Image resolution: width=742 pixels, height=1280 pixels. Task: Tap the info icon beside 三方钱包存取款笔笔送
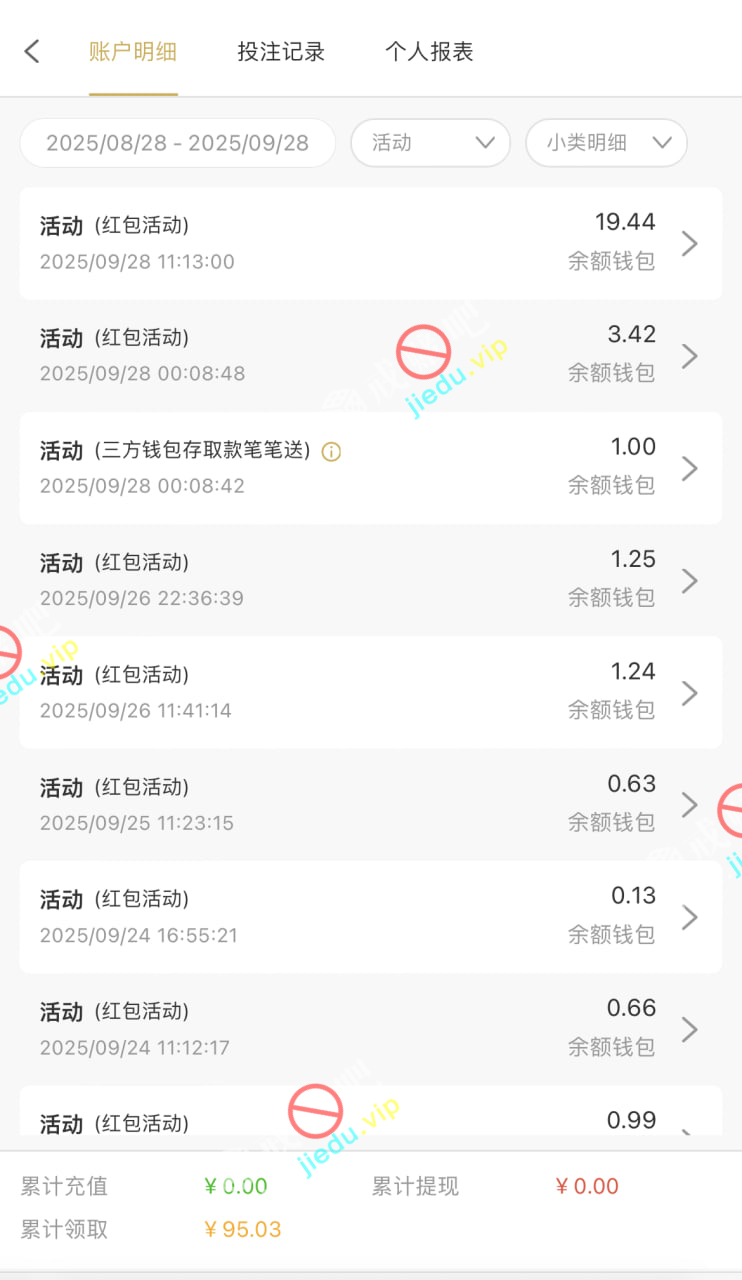pos(331,452)
